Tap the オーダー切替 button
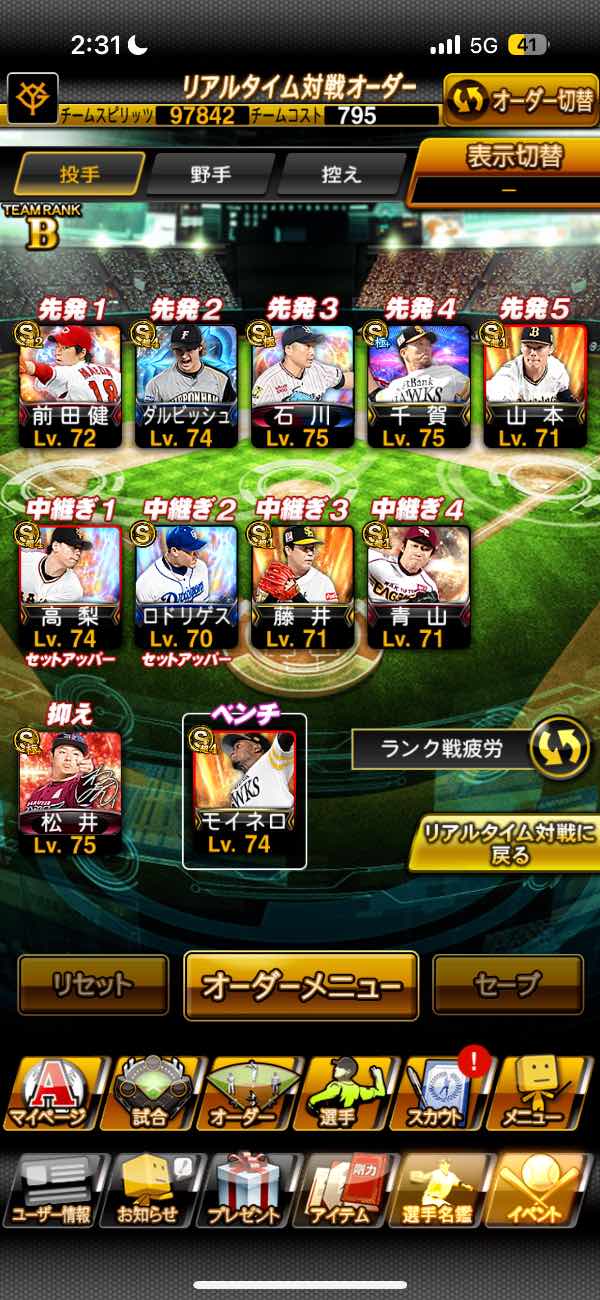The image size is (600, 1300). point(520,100)
